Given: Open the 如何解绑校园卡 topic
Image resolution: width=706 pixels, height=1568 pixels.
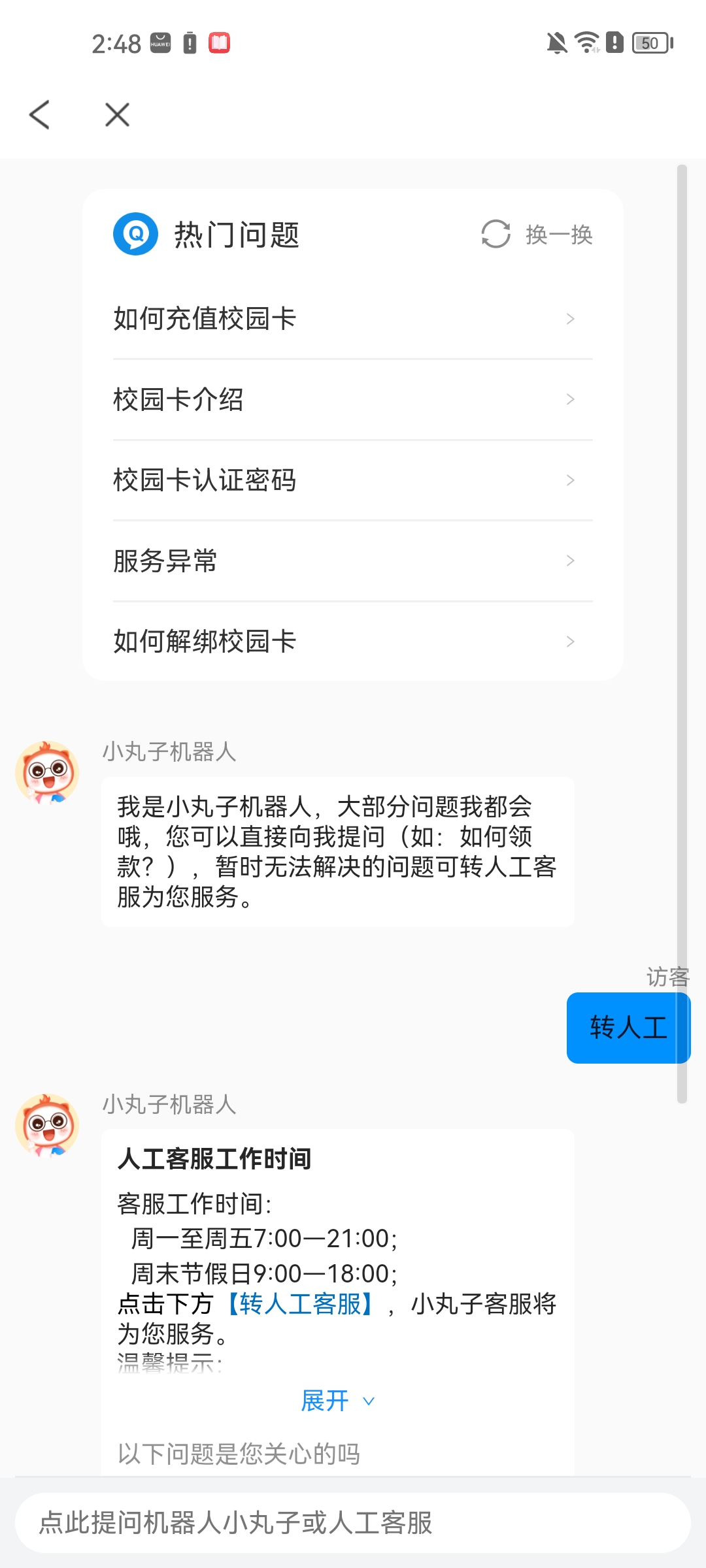Looking at the screenshot, I should (353, 640).
